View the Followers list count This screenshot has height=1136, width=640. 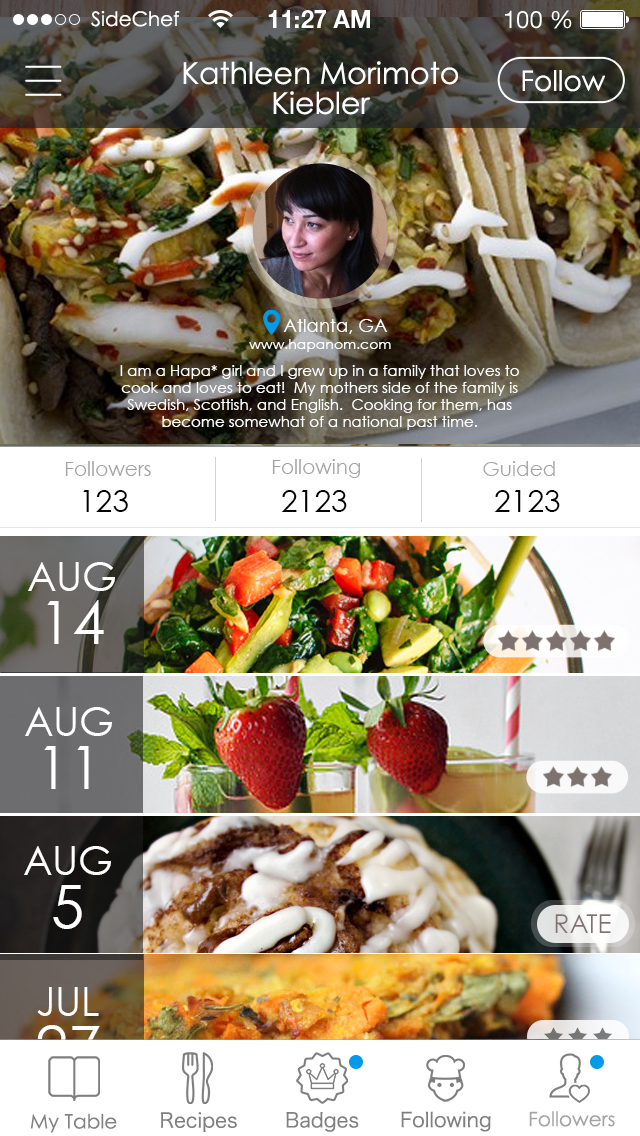(107, 487)
